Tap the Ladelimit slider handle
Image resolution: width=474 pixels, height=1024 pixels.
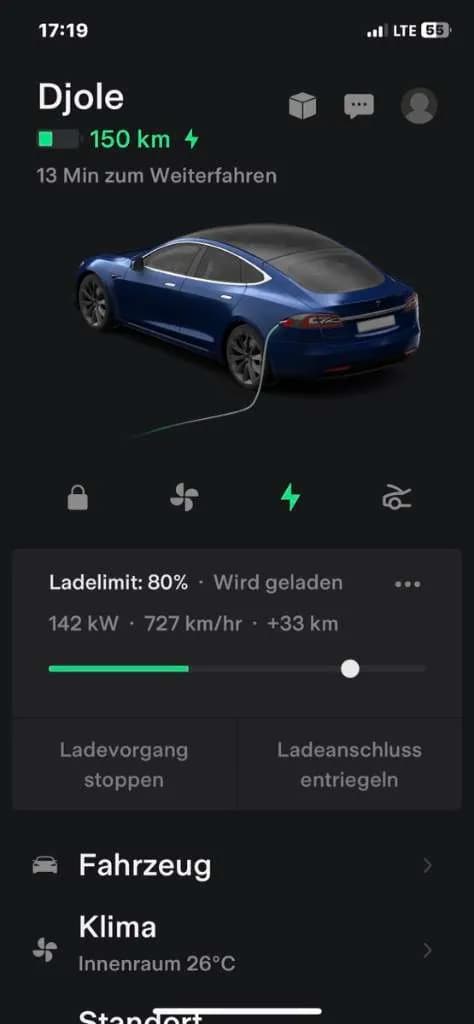[x=351, y=669]
